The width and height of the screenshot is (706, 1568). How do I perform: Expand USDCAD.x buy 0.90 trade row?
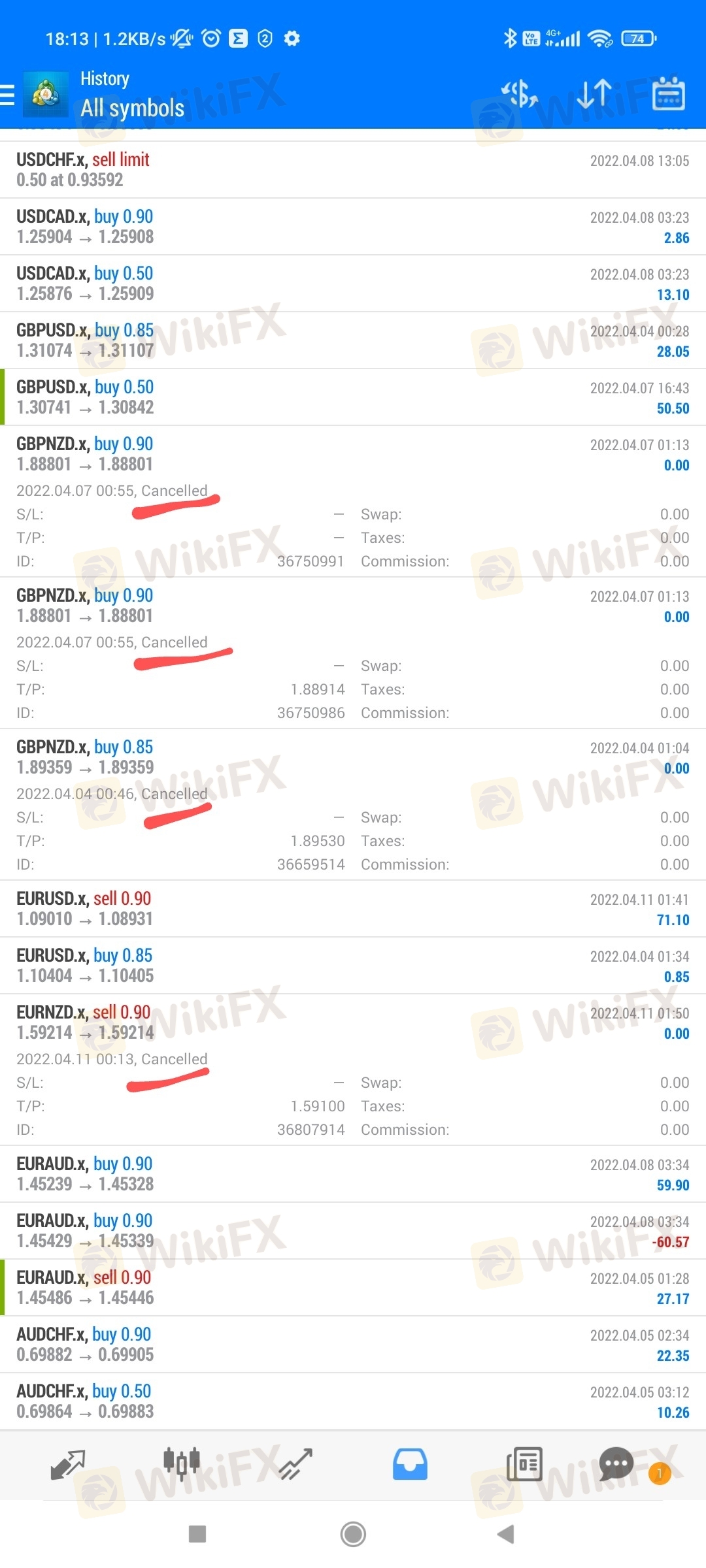[353, 227]
